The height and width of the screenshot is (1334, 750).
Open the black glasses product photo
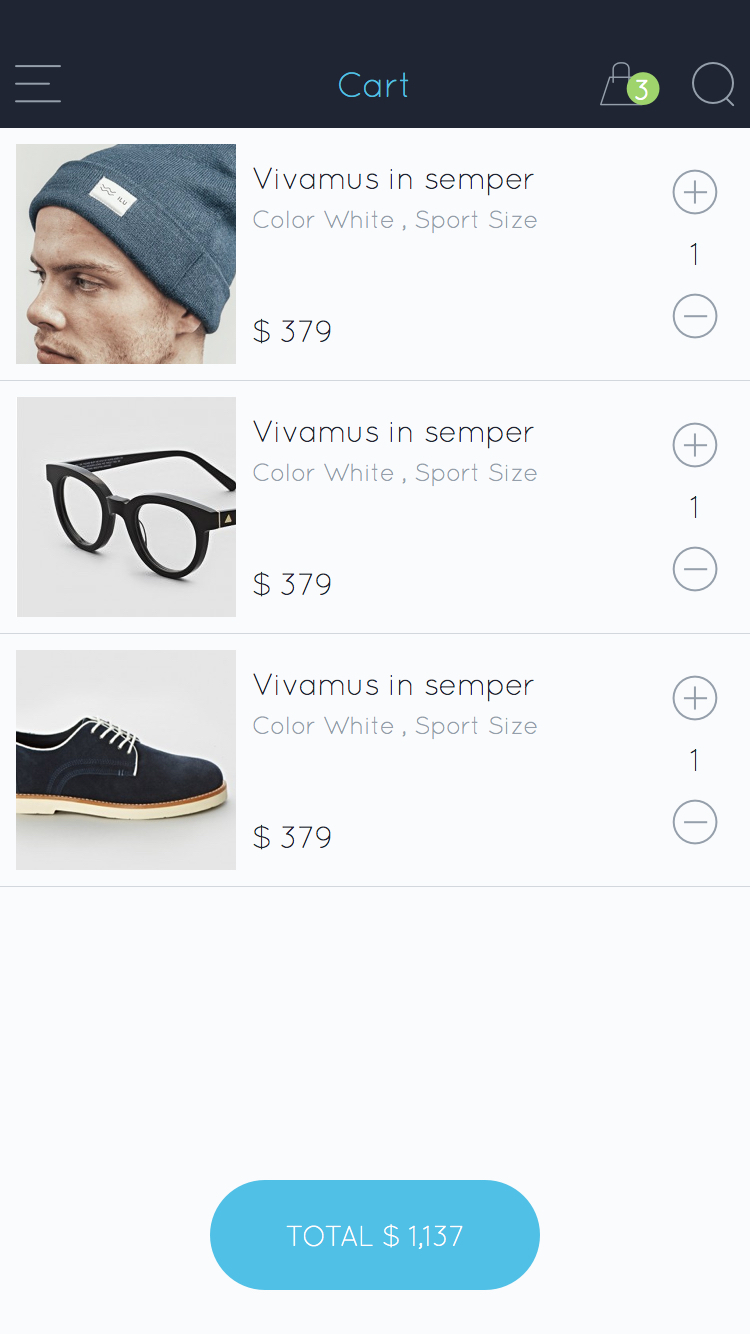coord(126,507)
